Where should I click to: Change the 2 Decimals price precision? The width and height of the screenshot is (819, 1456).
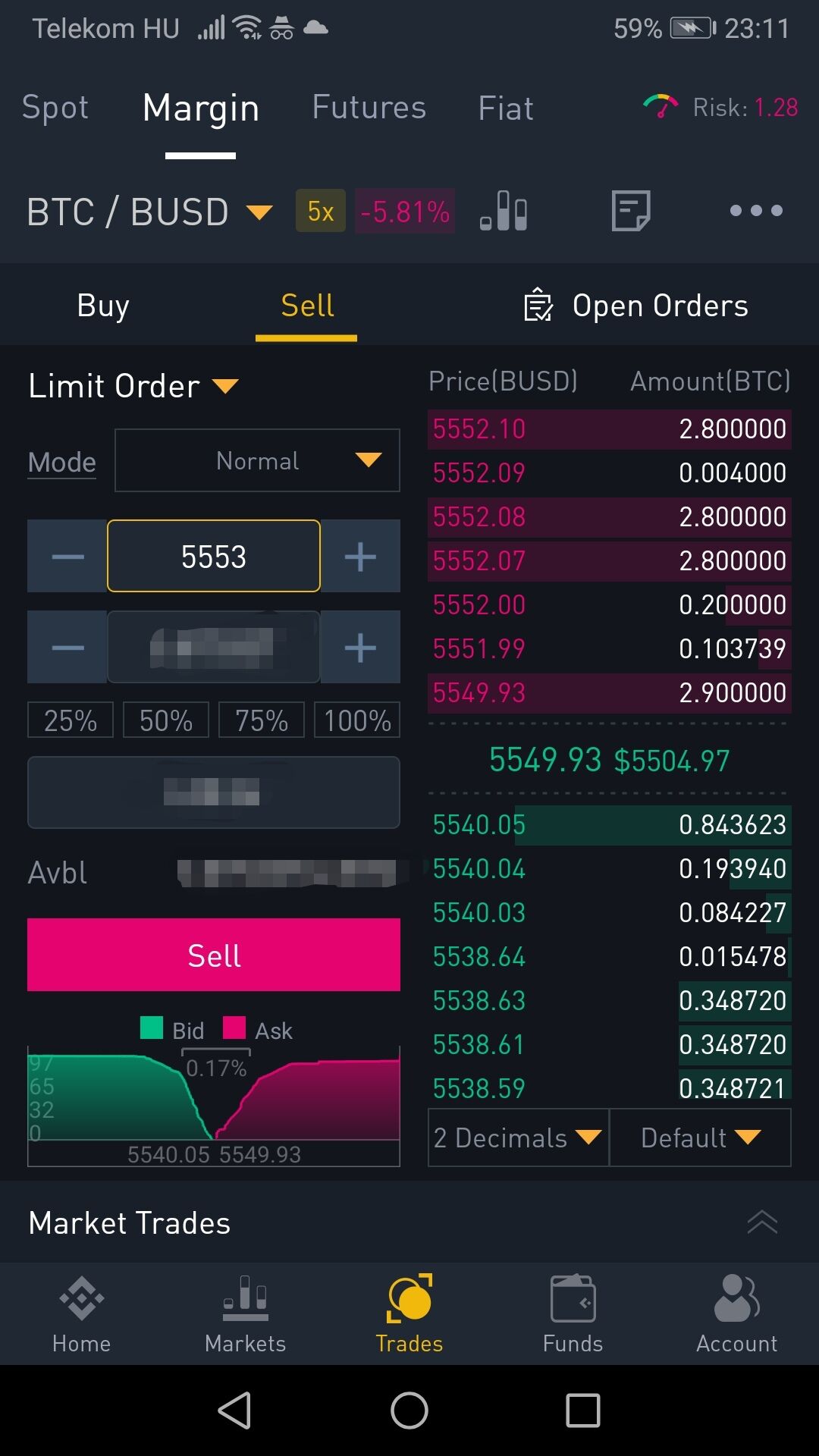click(518, 1137)
